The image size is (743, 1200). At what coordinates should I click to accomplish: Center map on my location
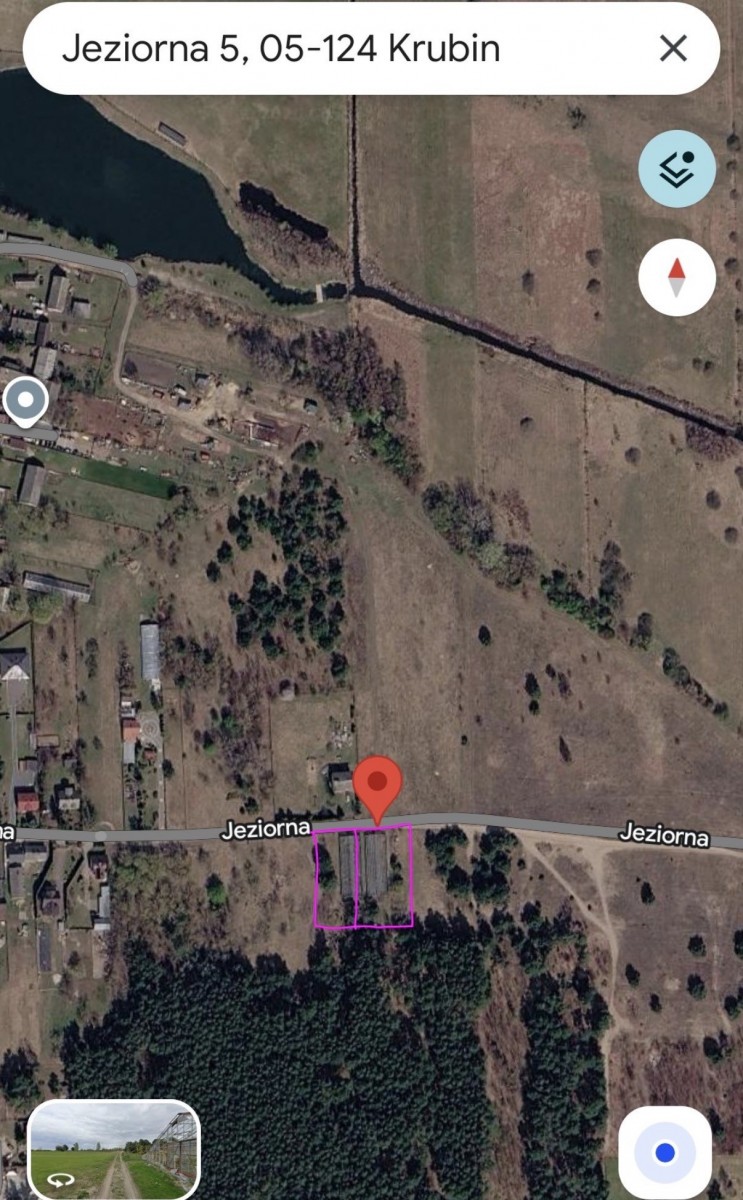click(665, 1152)
